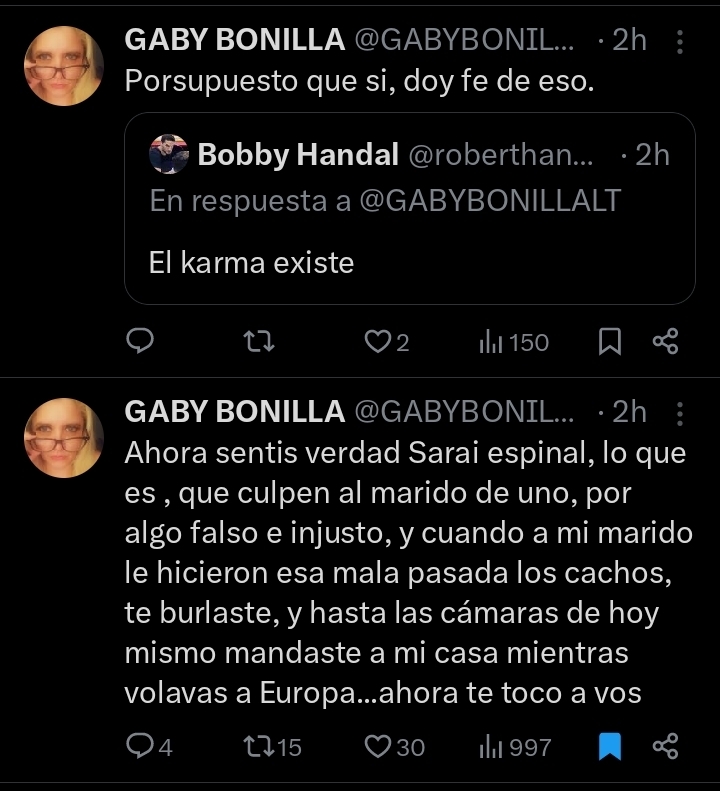
Task: Remove bookmark from the Sarai espinal tweet
Action: click(609, 746)
